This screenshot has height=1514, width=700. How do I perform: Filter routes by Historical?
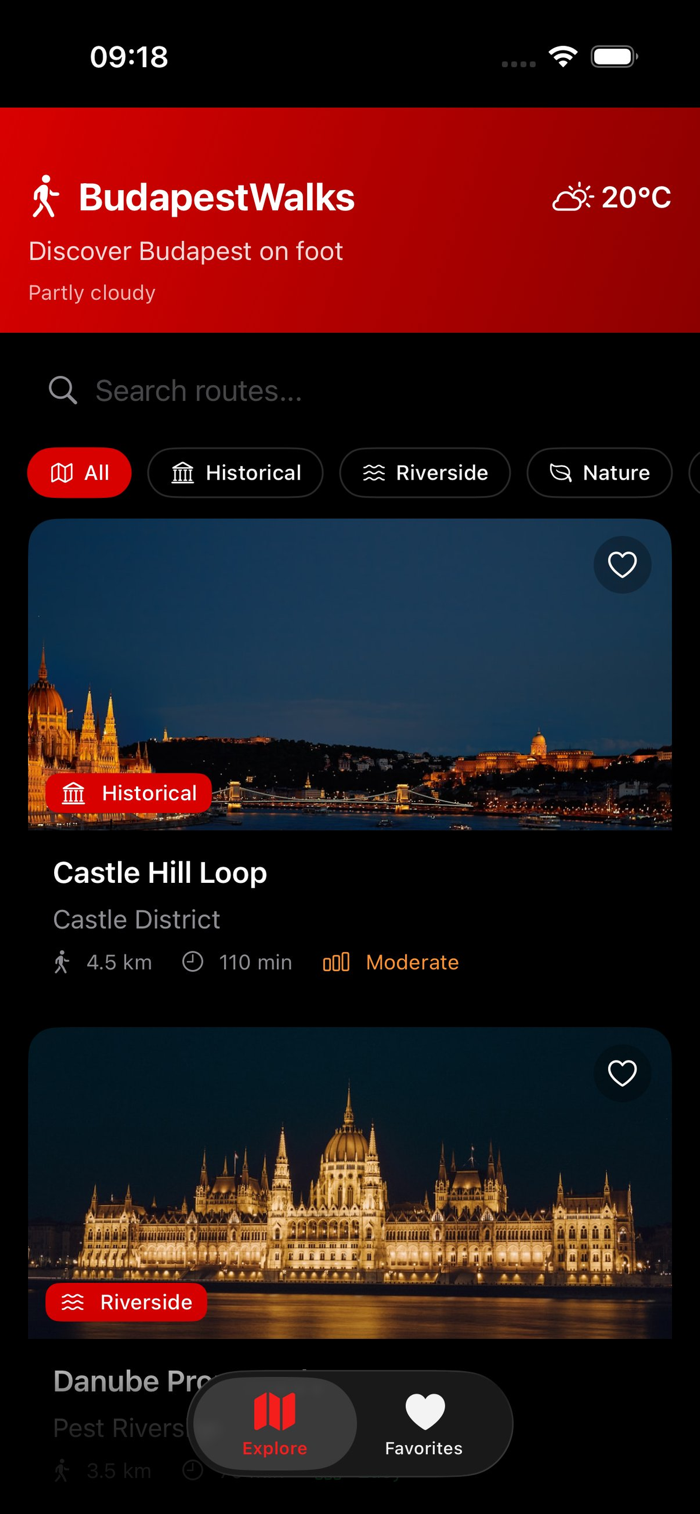click(235, 473)
